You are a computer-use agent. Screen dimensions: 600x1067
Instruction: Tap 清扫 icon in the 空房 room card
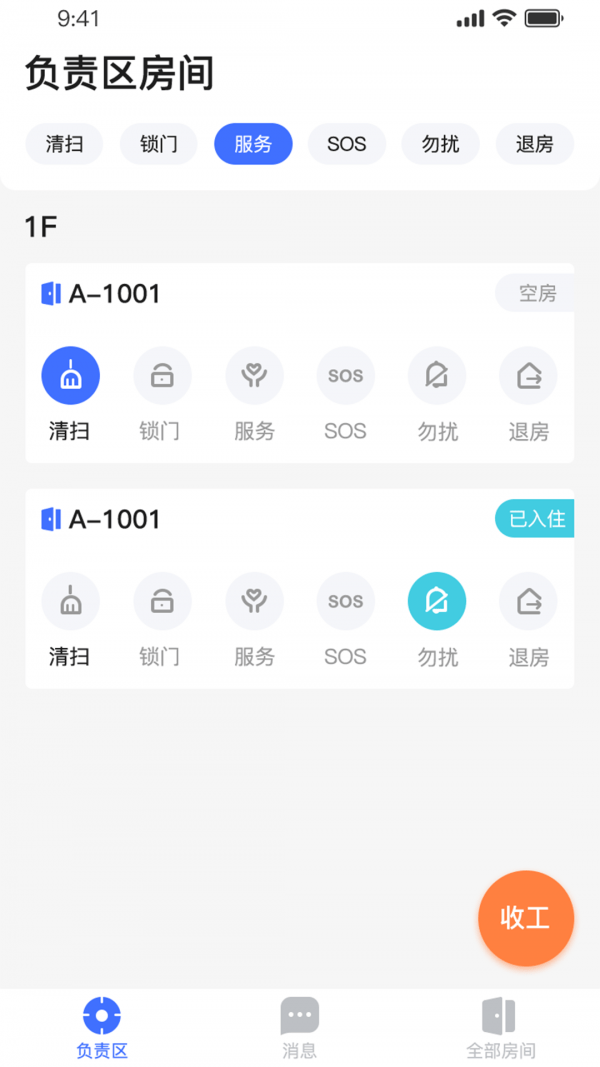70,376
